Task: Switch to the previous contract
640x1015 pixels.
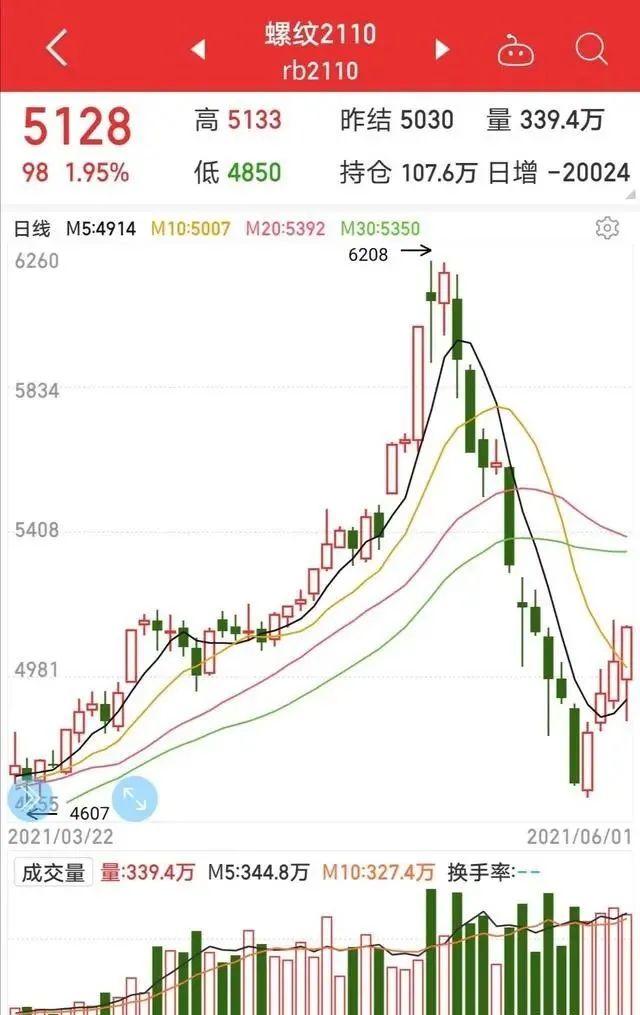Action: point(198,48)
